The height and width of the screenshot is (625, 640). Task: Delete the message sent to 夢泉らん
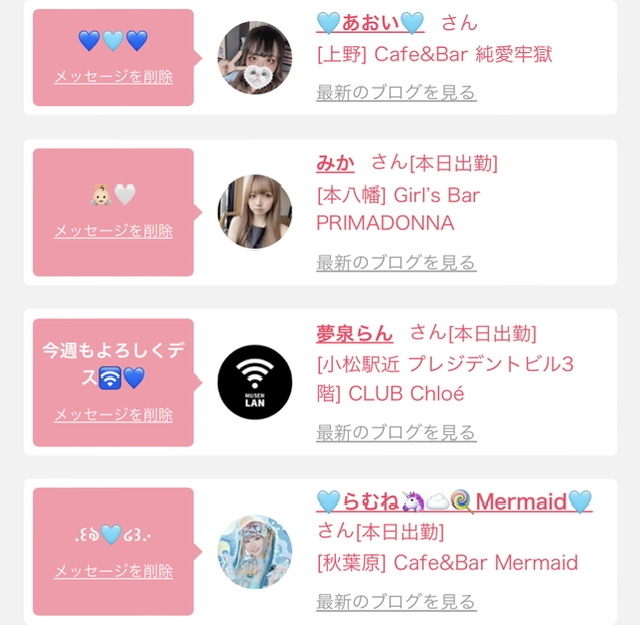tap(113, 414)
